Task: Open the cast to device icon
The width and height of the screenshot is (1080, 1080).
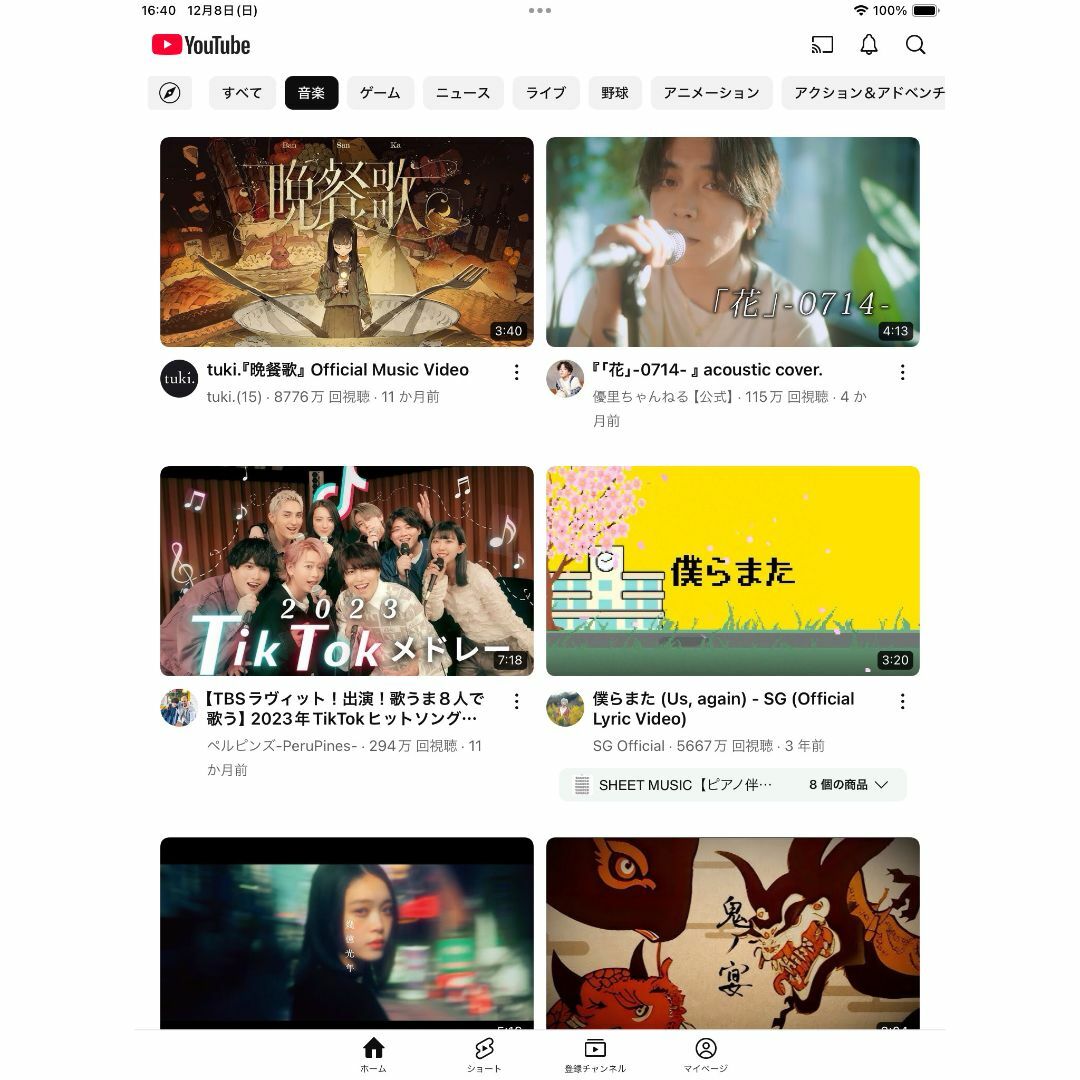Action: click(x=822, y=45)
